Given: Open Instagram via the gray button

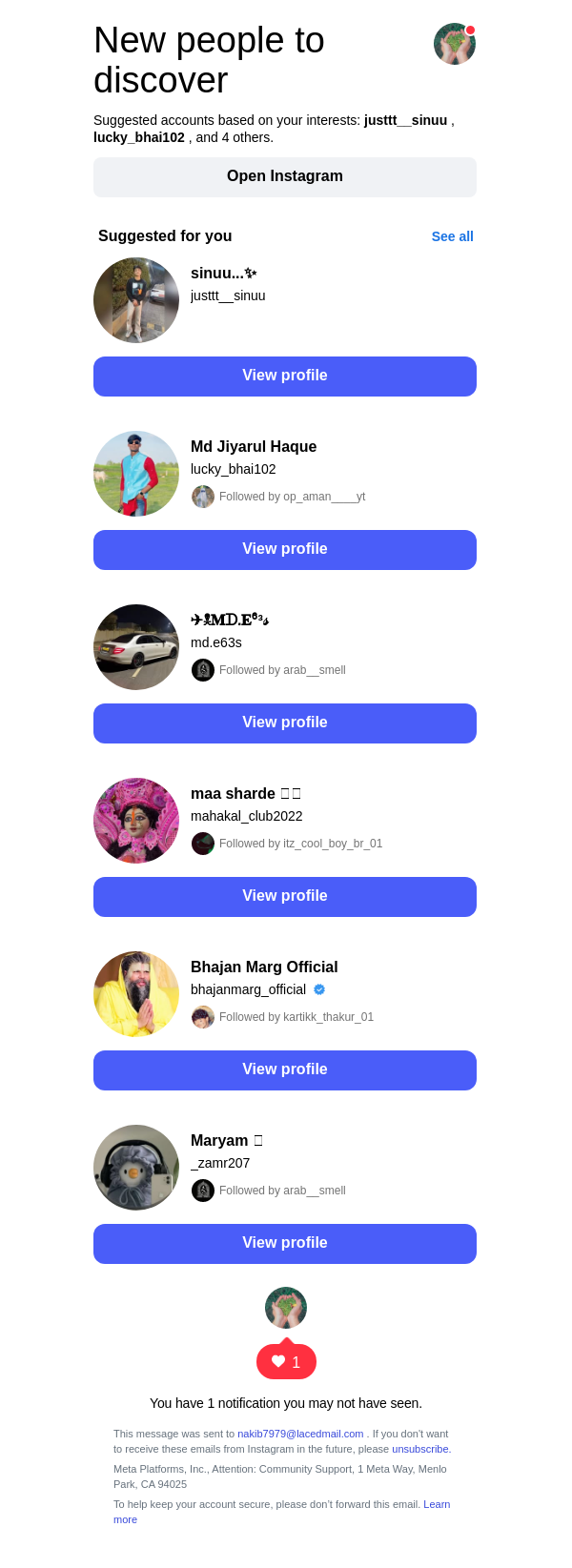Looking at the screenshot, I should click(x=285, y=177).
